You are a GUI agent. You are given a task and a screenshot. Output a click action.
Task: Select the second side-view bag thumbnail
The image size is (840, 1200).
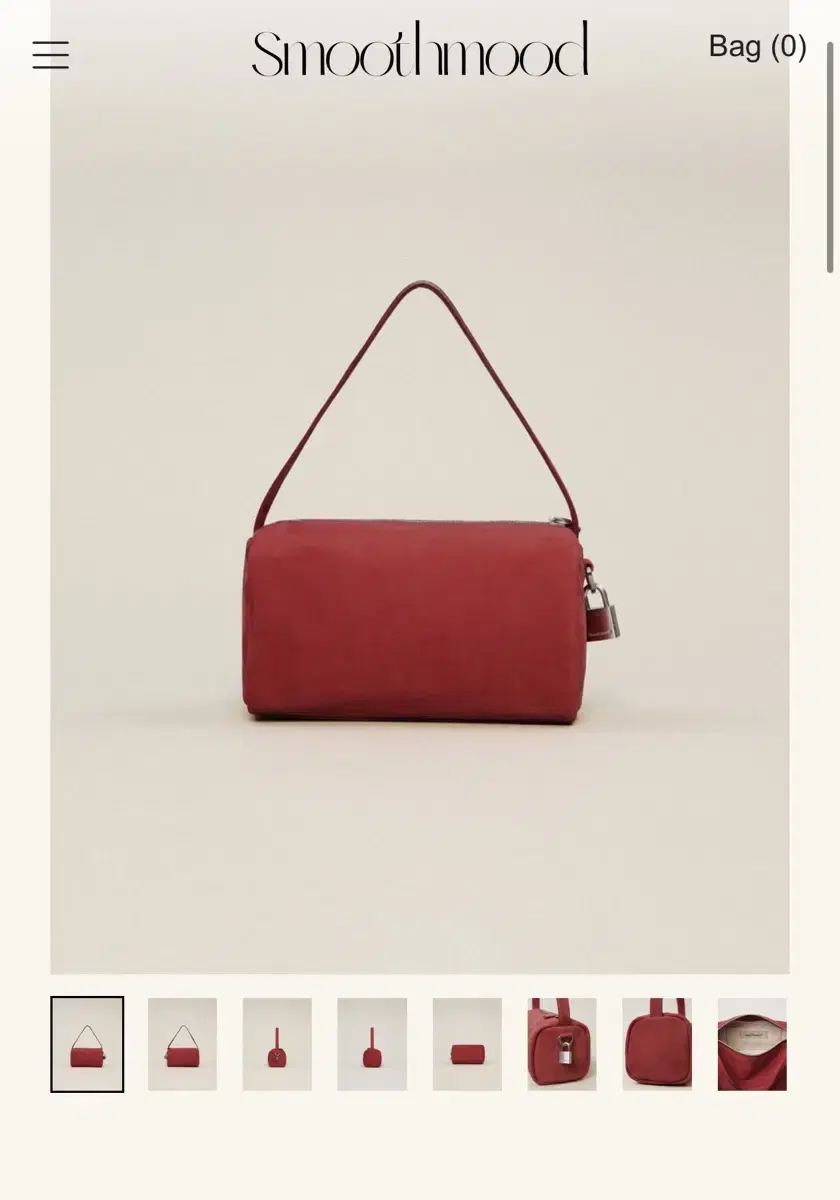coord(183,1044)
